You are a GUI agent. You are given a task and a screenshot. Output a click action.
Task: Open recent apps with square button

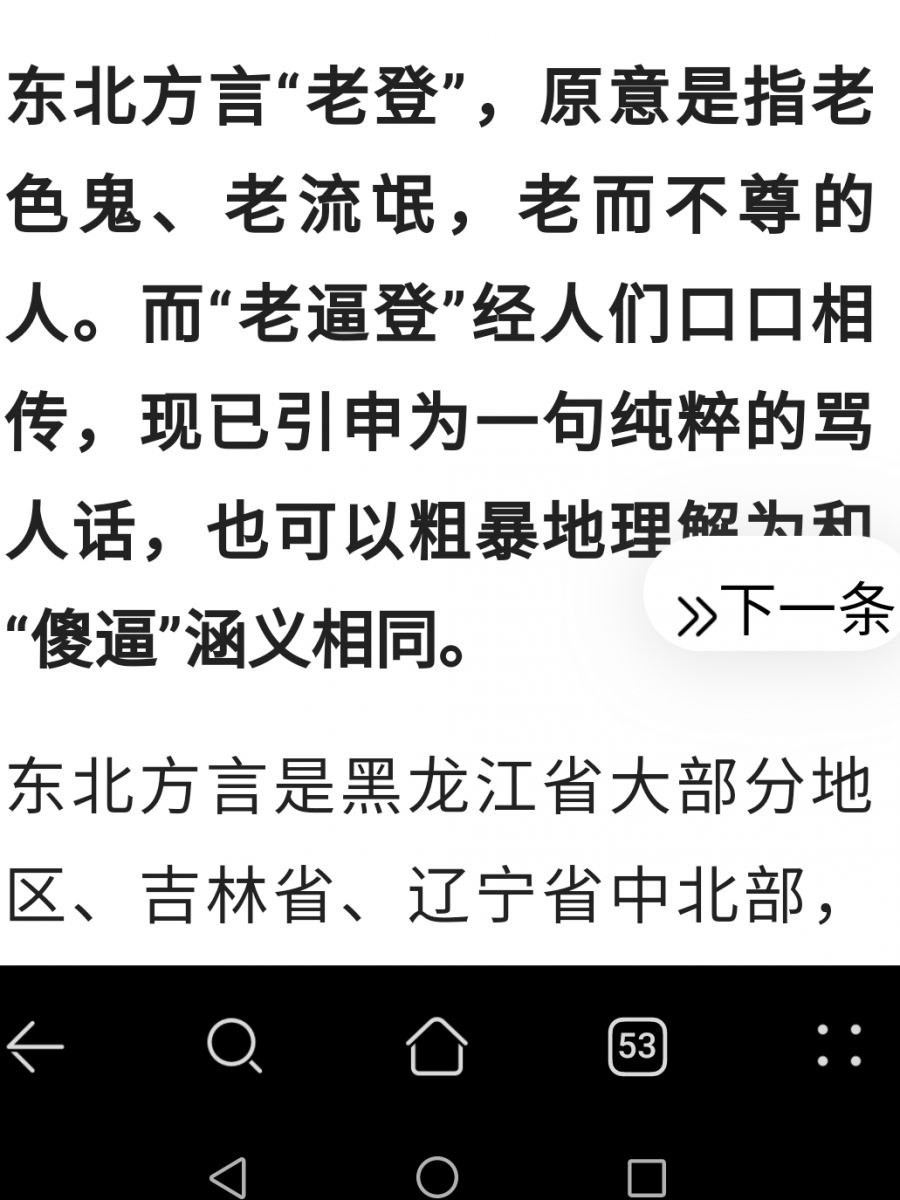646,1177
